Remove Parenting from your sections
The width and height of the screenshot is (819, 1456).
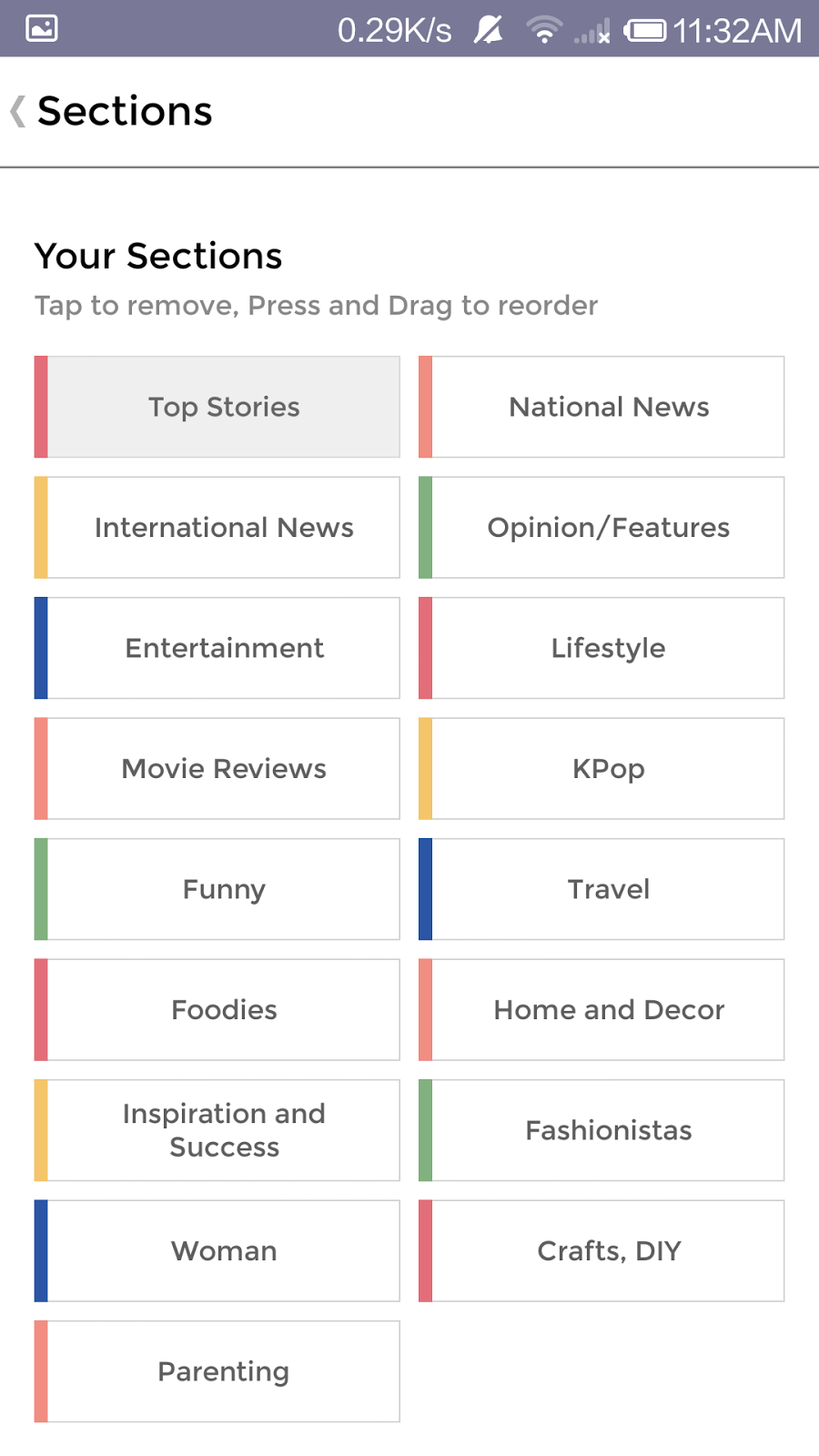tap(224, 1371)
